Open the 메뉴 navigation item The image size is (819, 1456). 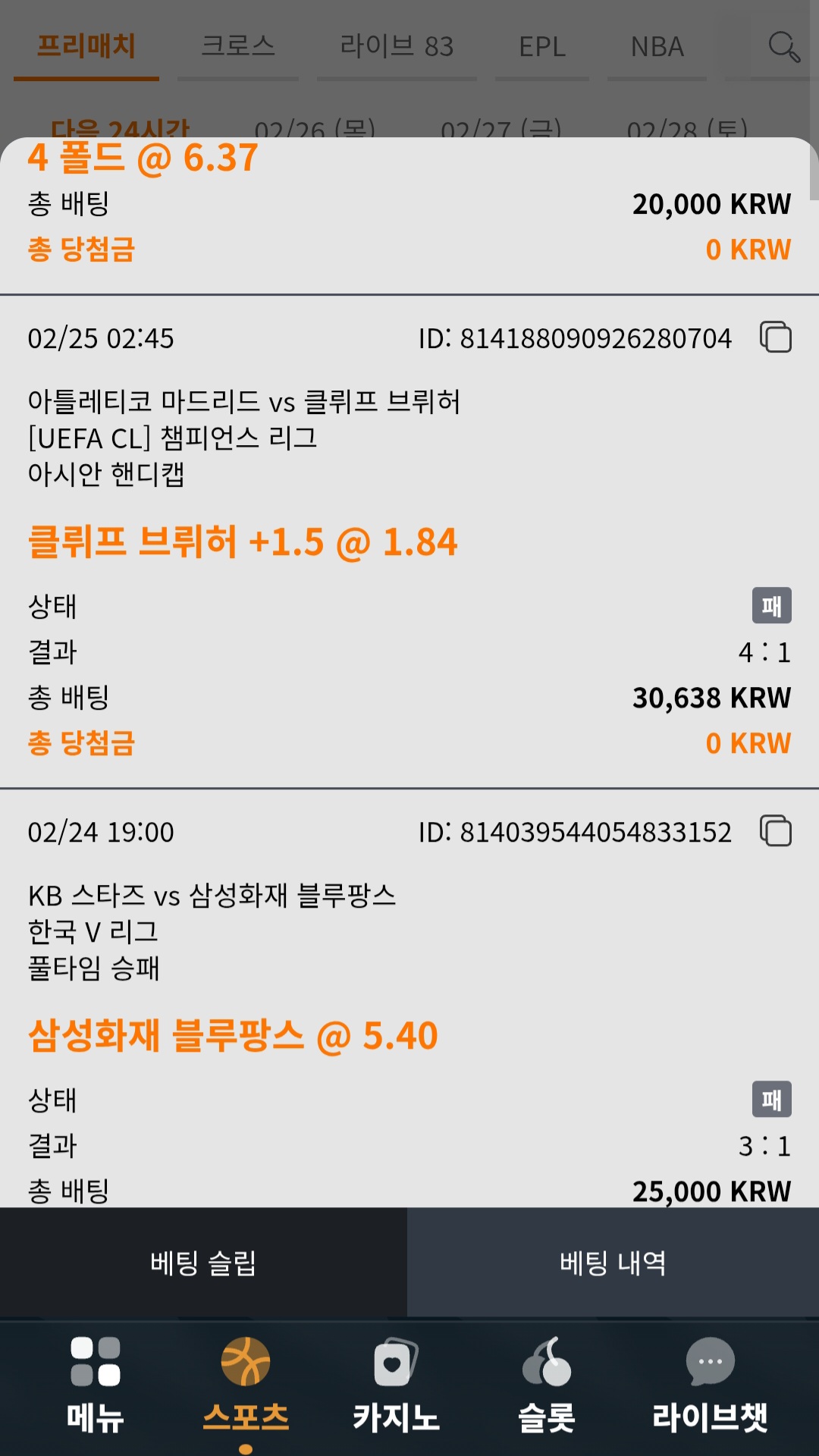pos(96,1385)
